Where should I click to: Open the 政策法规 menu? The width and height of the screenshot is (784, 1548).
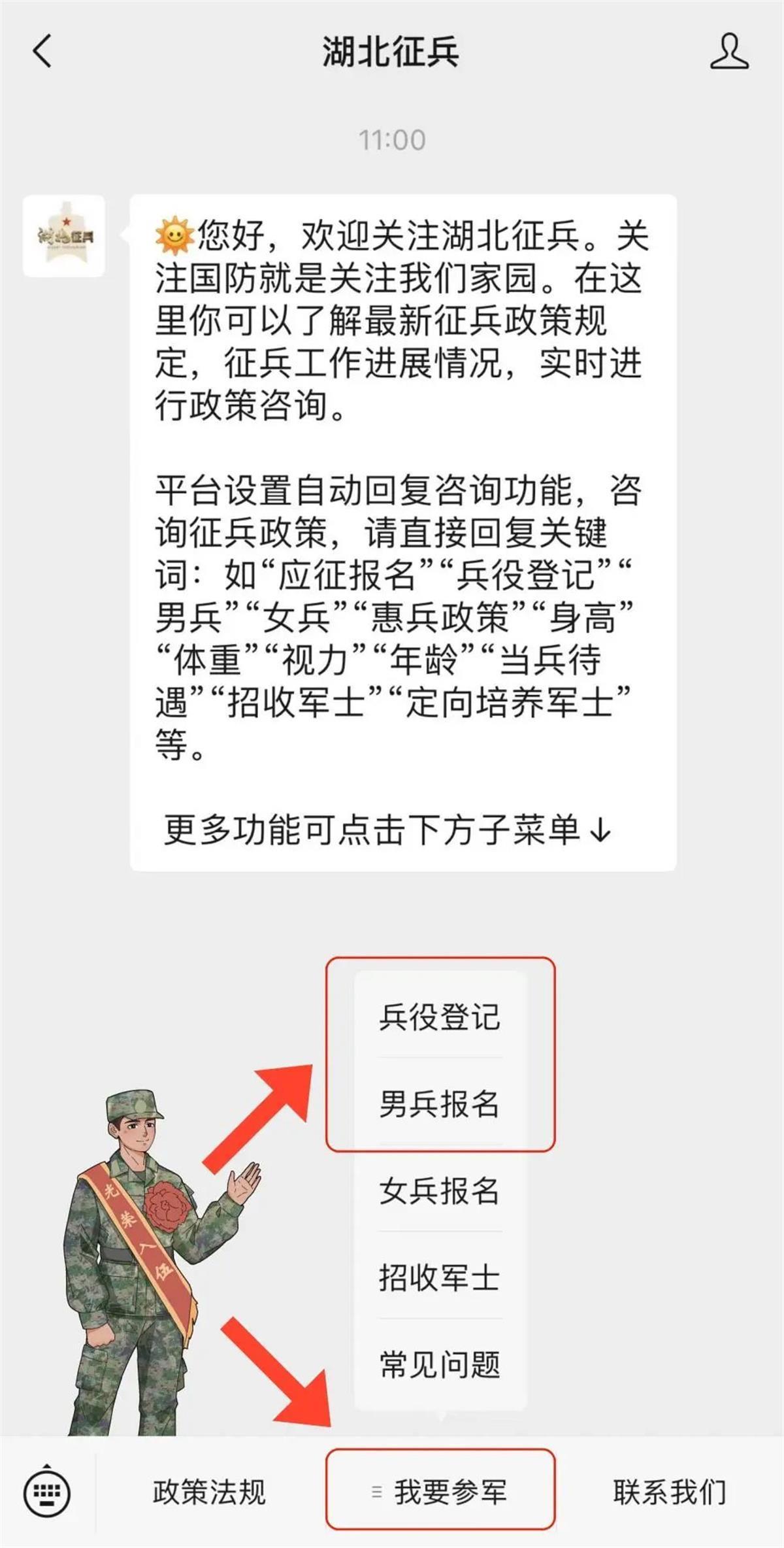point(209,1492)
